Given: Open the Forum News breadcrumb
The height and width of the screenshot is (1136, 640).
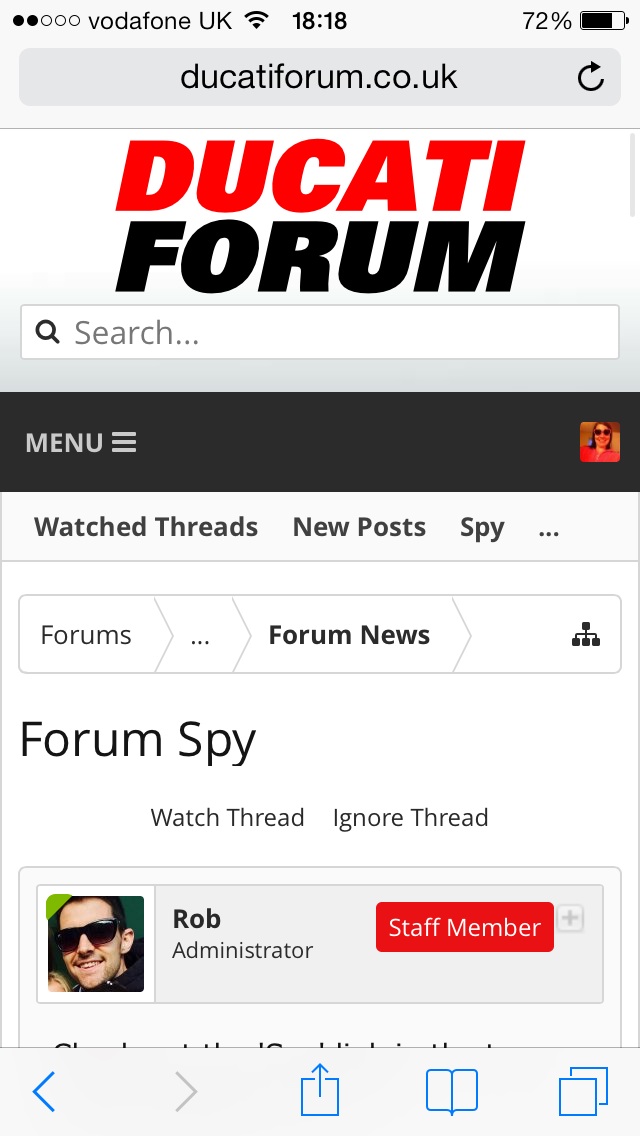Looking at the screenshot, I should [x=349, y=635].
